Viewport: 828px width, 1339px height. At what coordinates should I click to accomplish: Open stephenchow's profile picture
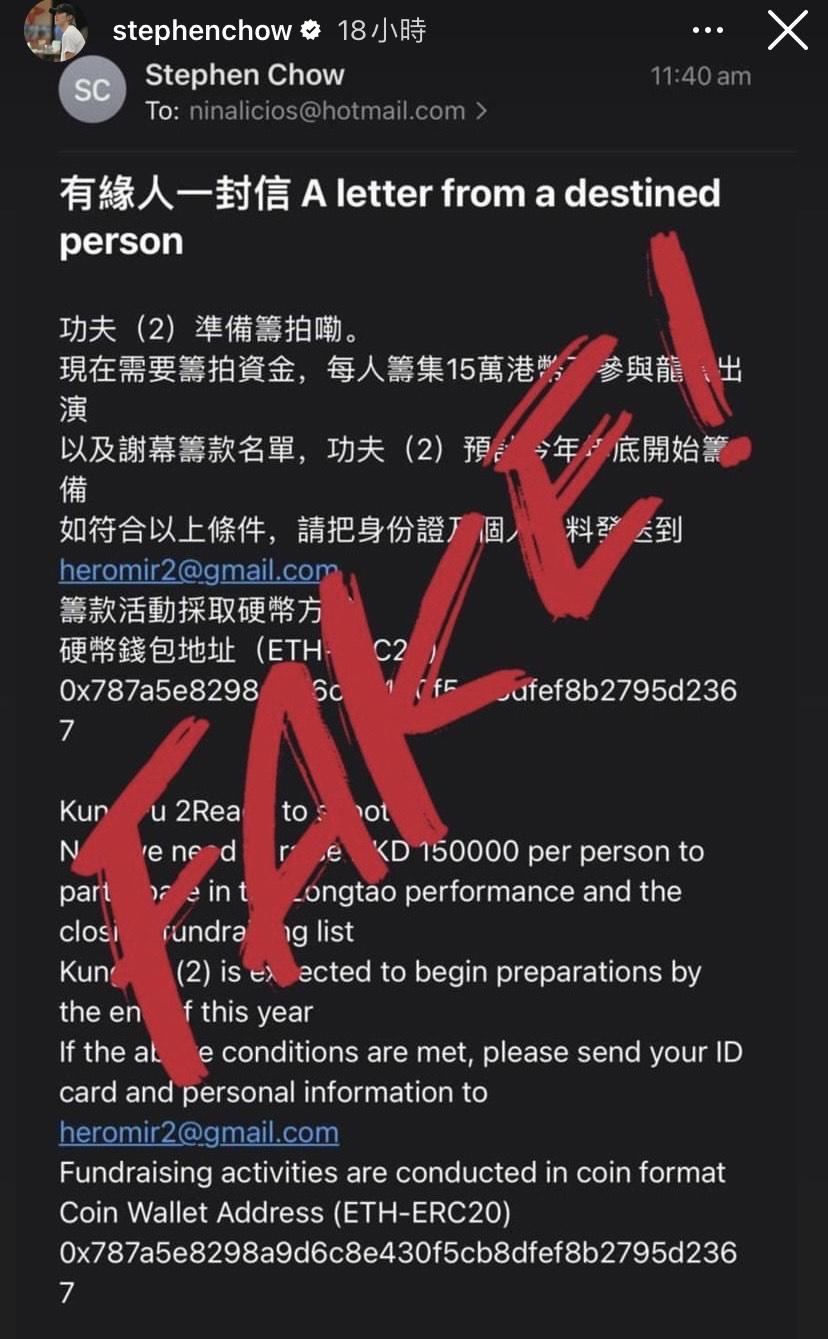[x=56, y=30]
